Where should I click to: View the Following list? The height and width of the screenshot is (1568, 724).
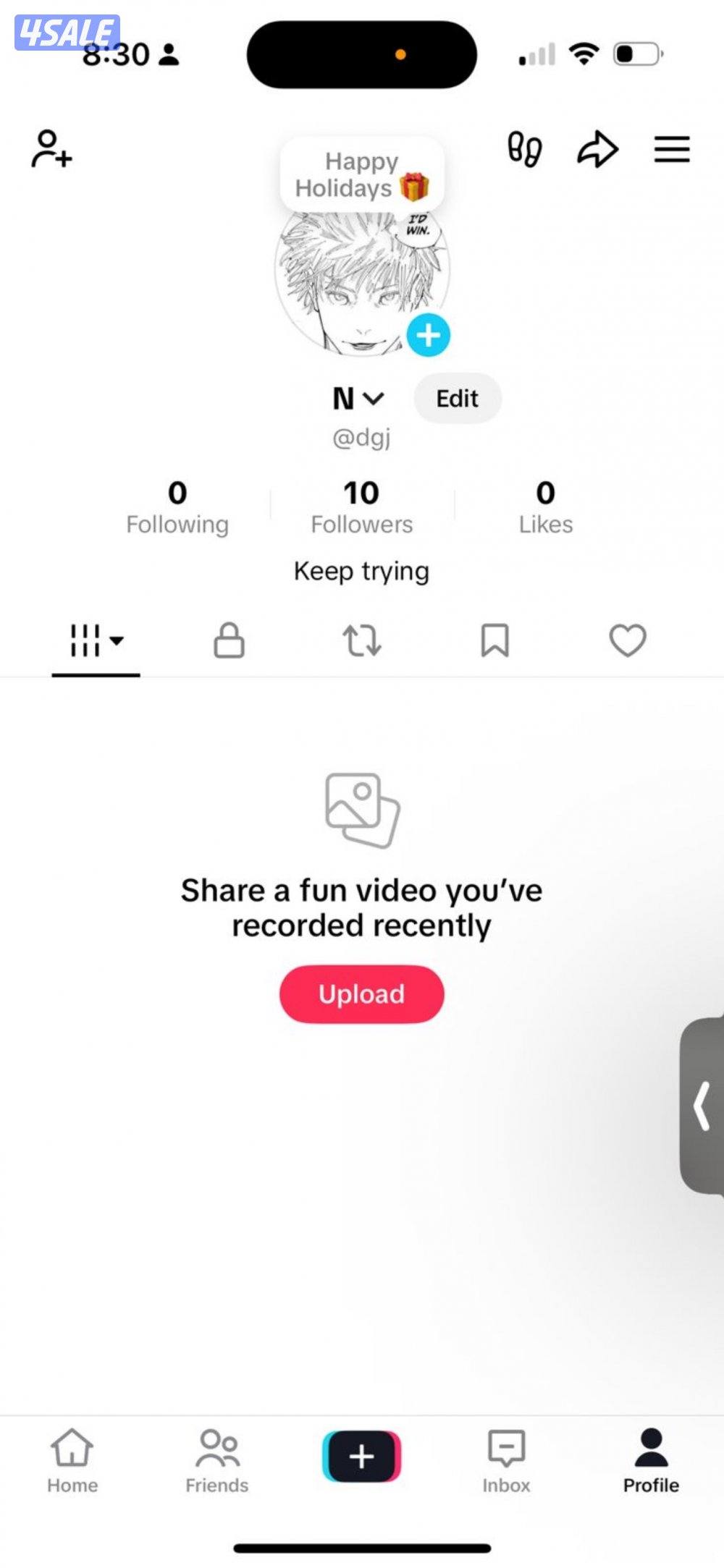(x=177, y=507)
